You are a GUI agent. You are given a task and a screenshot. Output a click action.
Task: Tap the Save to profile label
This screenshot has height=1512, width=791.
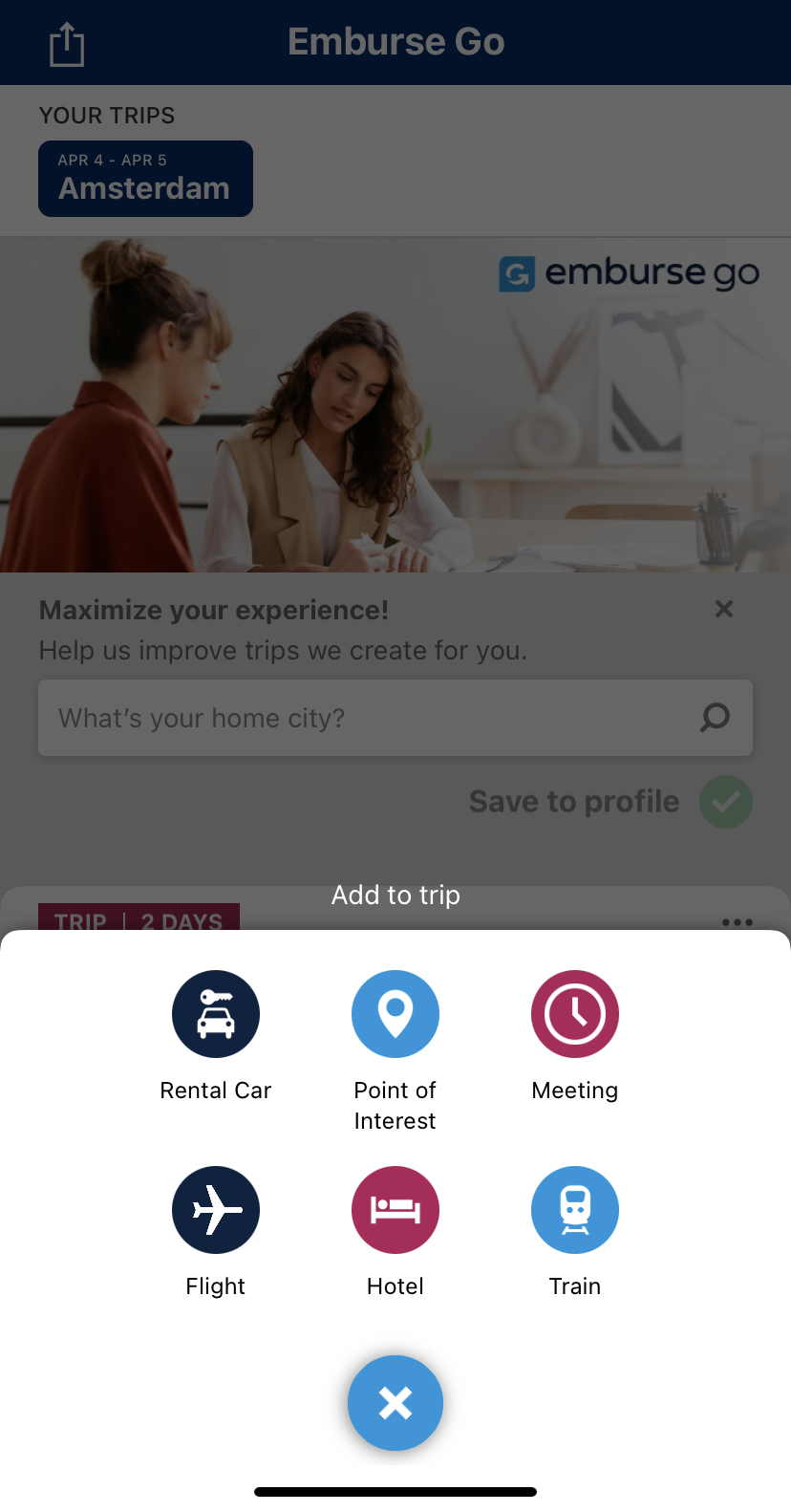point(573,802)
